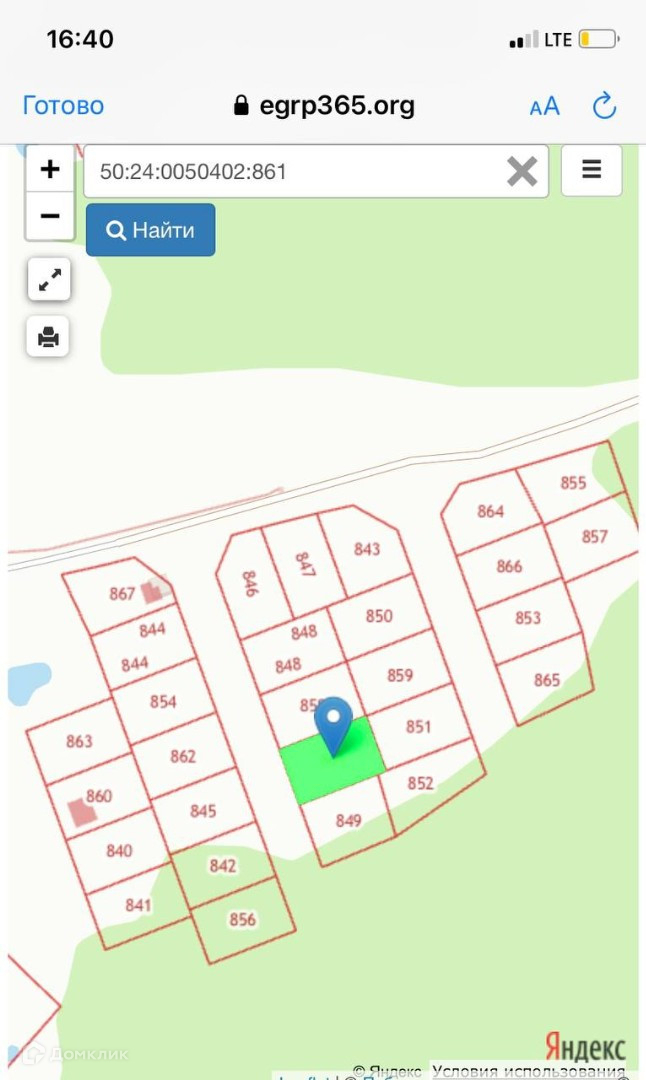The height and width of the screenshot is (1080, 646).
Task: Open Условия использования link
Action: coord(528,1071)
